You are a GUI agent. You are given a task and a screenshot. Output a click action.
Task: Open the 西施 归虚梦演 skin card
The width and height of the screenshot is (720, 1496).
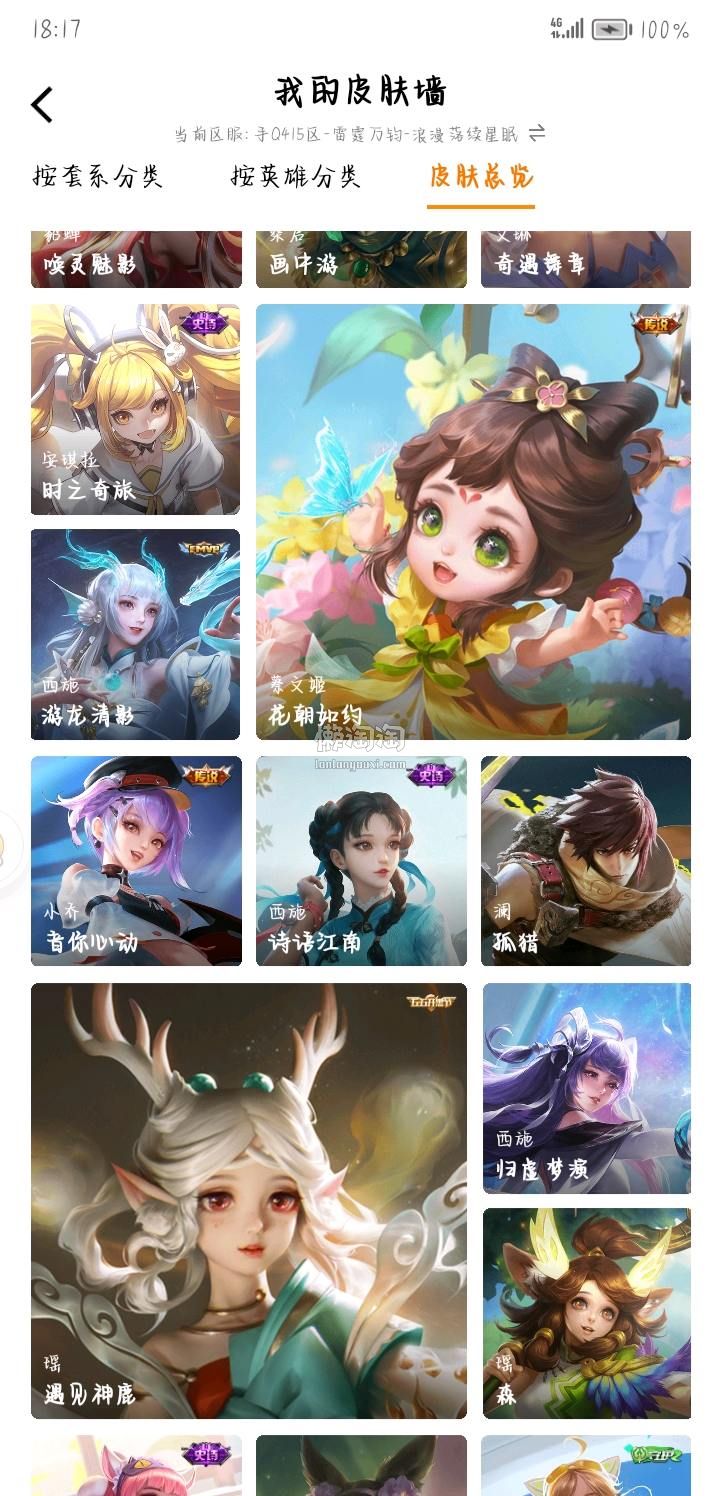pyautogui.click(x=587, y=1088)
